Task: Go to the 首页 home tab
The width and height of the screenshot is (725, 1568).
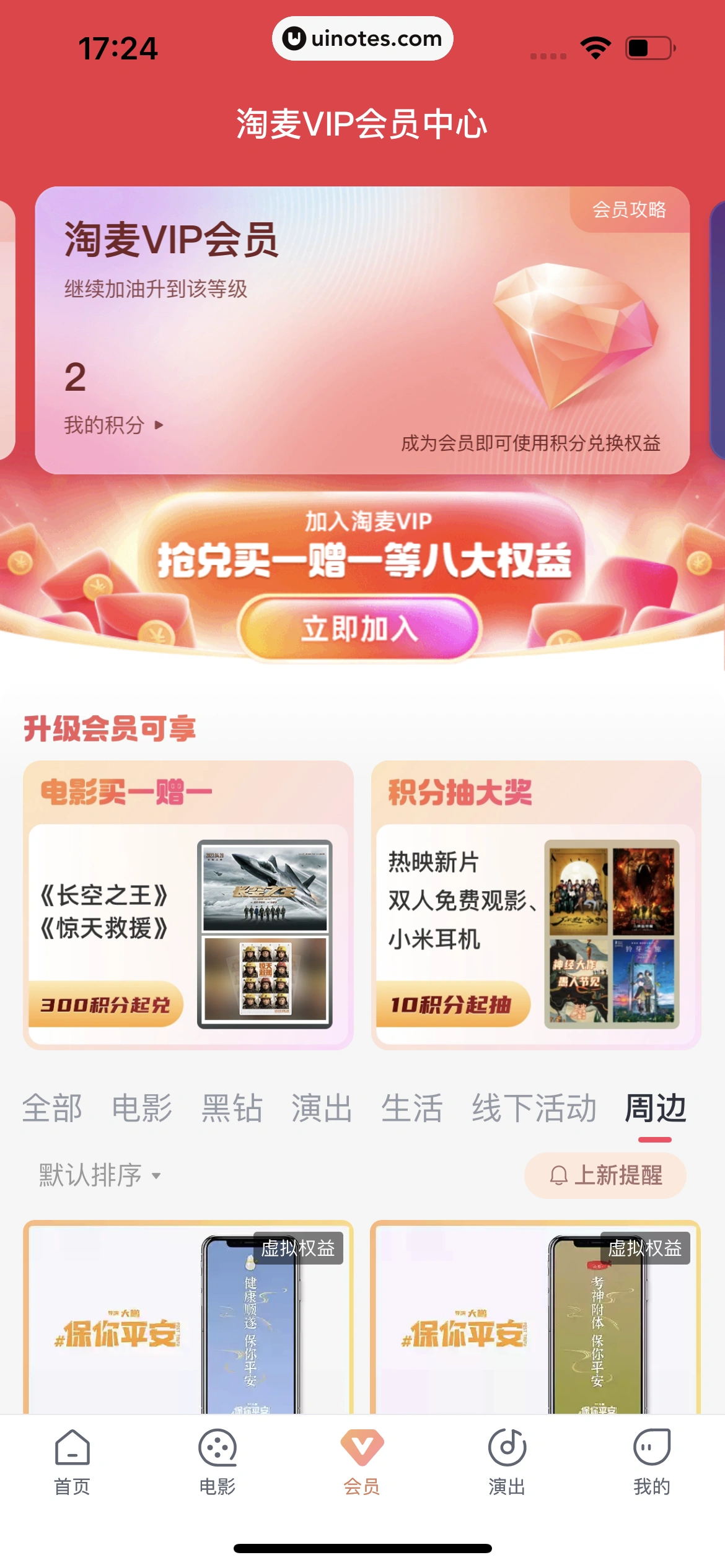Action: (x=72, y=1461)
